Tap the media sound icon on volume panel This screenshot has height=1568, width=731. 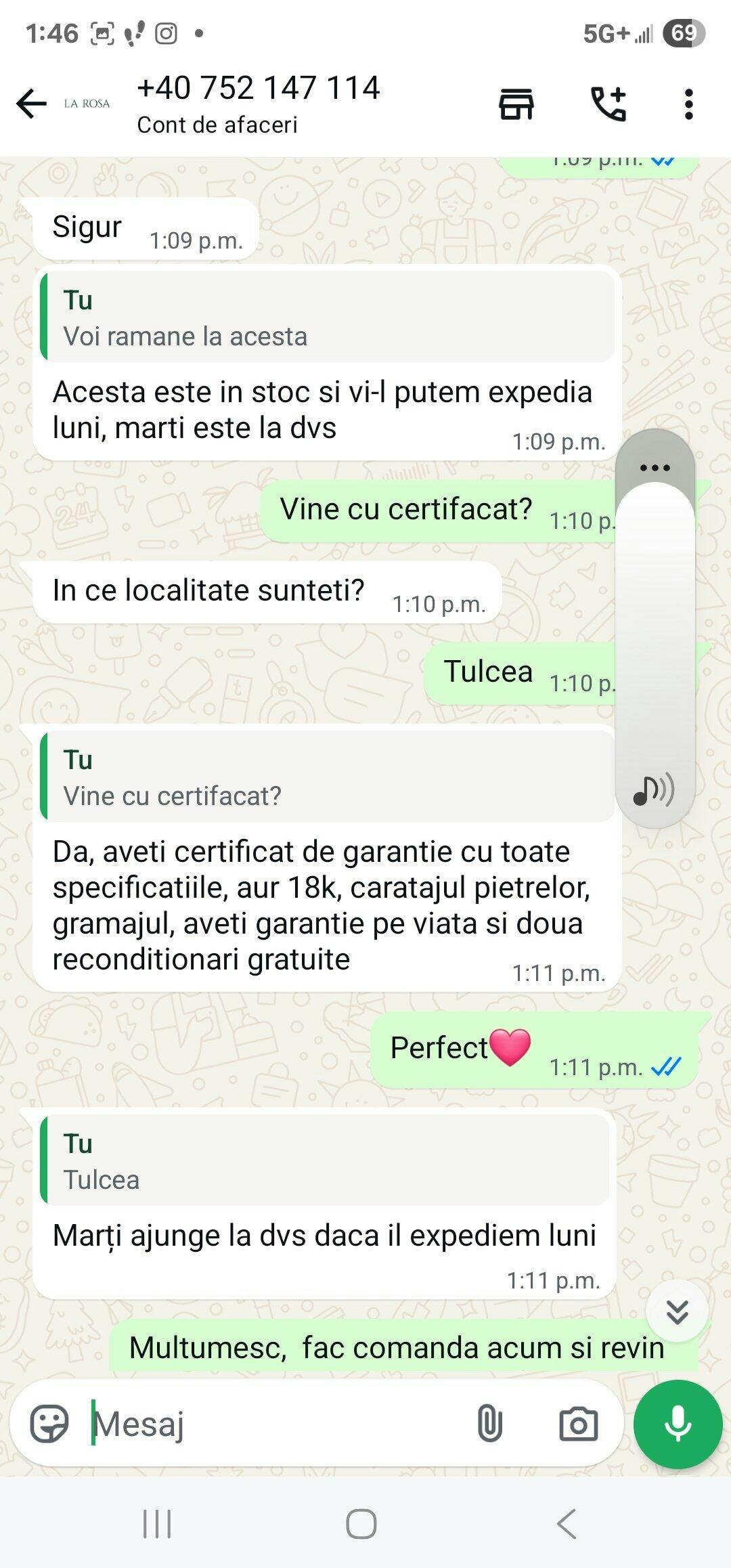654,789
